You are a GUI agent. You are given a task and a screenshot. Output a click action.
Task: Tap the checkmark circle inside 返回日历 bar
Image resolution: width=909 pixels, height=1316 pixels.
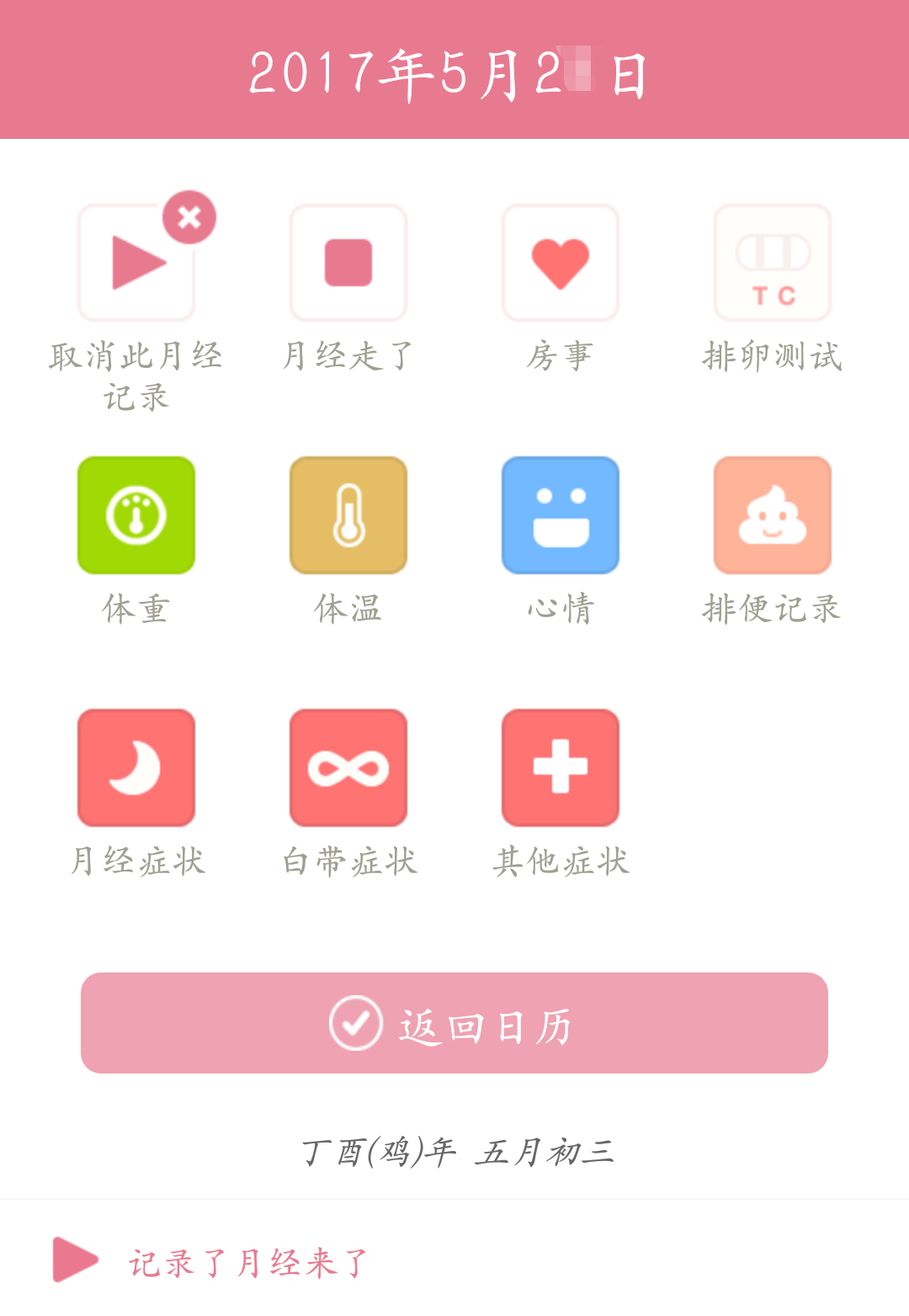click(355, 1022)
